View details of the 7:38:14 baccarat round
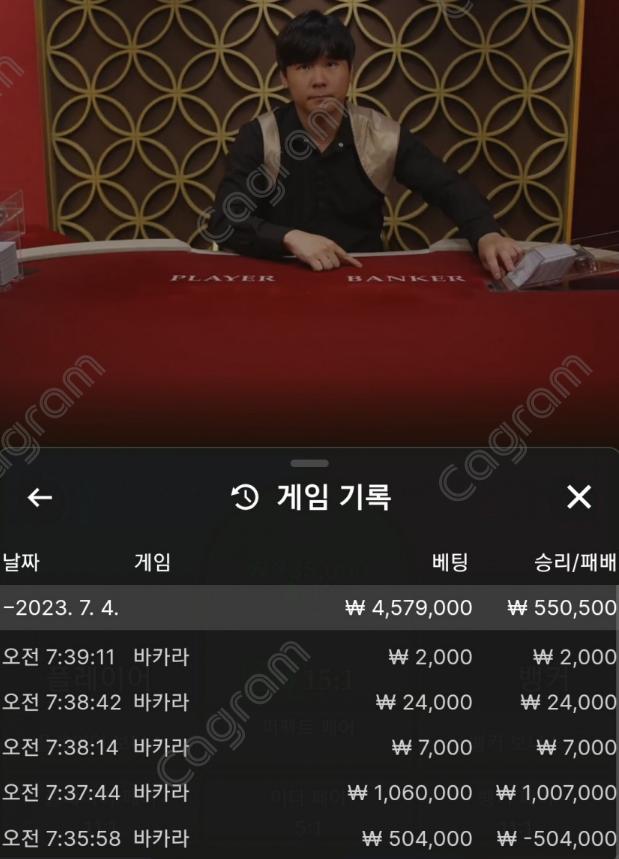Image resolution: width=619 pixels, height=859 pixels. tap(309, 747)
